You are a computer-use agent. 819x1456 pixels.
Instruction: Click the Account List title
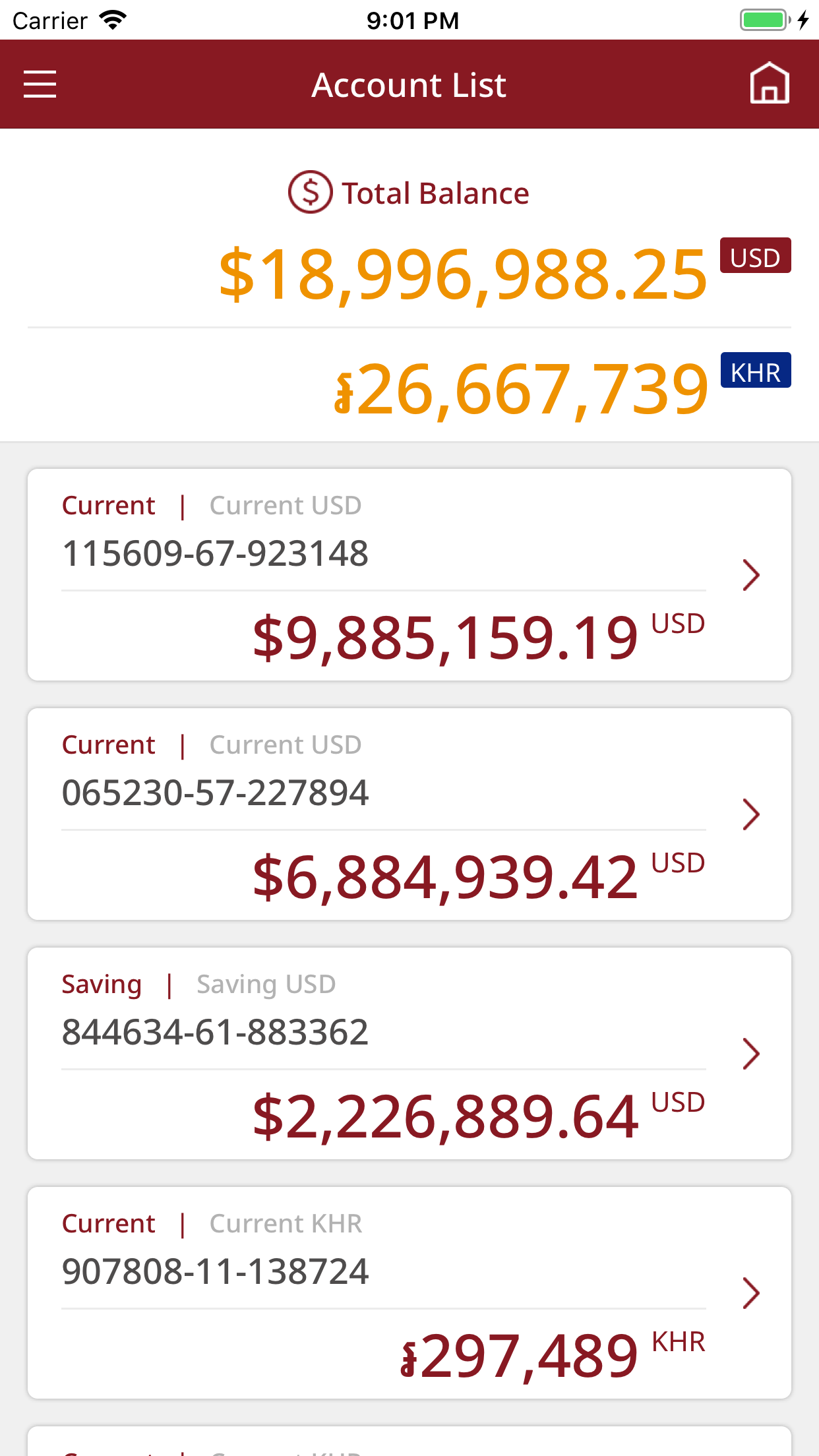point(408,84)
